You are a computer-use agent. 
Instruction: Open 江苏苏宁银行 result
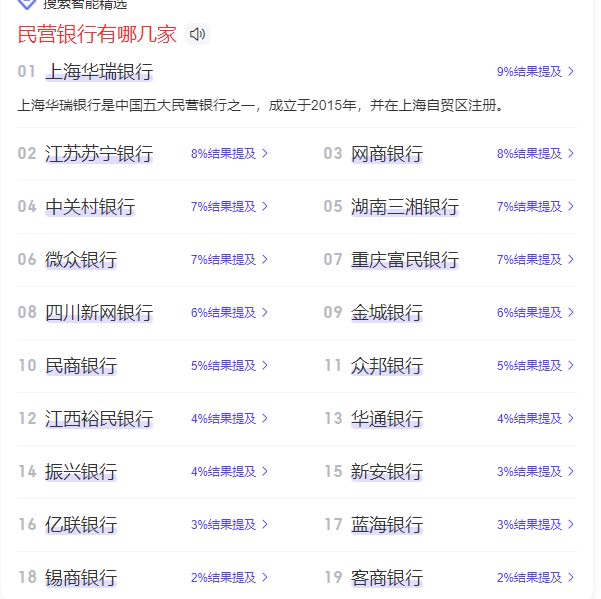click(x=99, y=154)
